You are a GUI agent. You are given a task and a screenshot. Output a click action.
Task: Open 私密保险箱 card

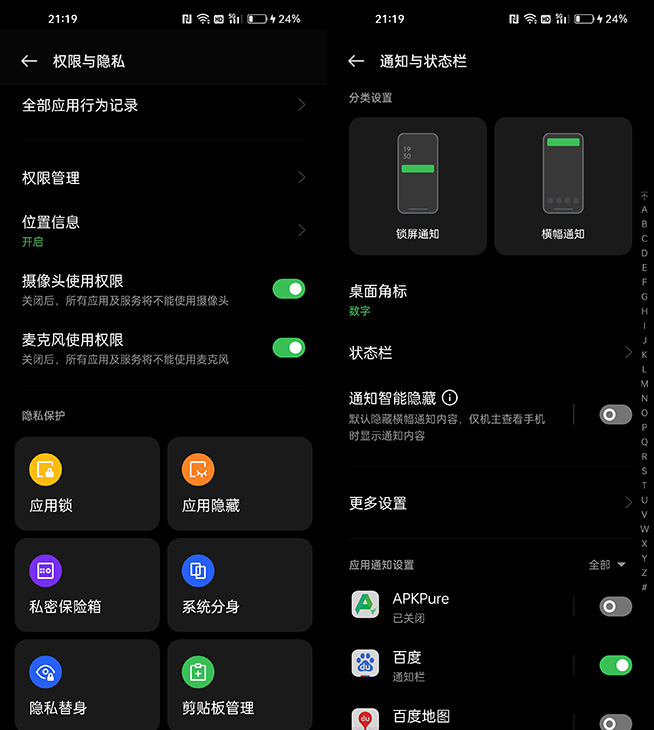pyautogui.click(x=87, y=585)
